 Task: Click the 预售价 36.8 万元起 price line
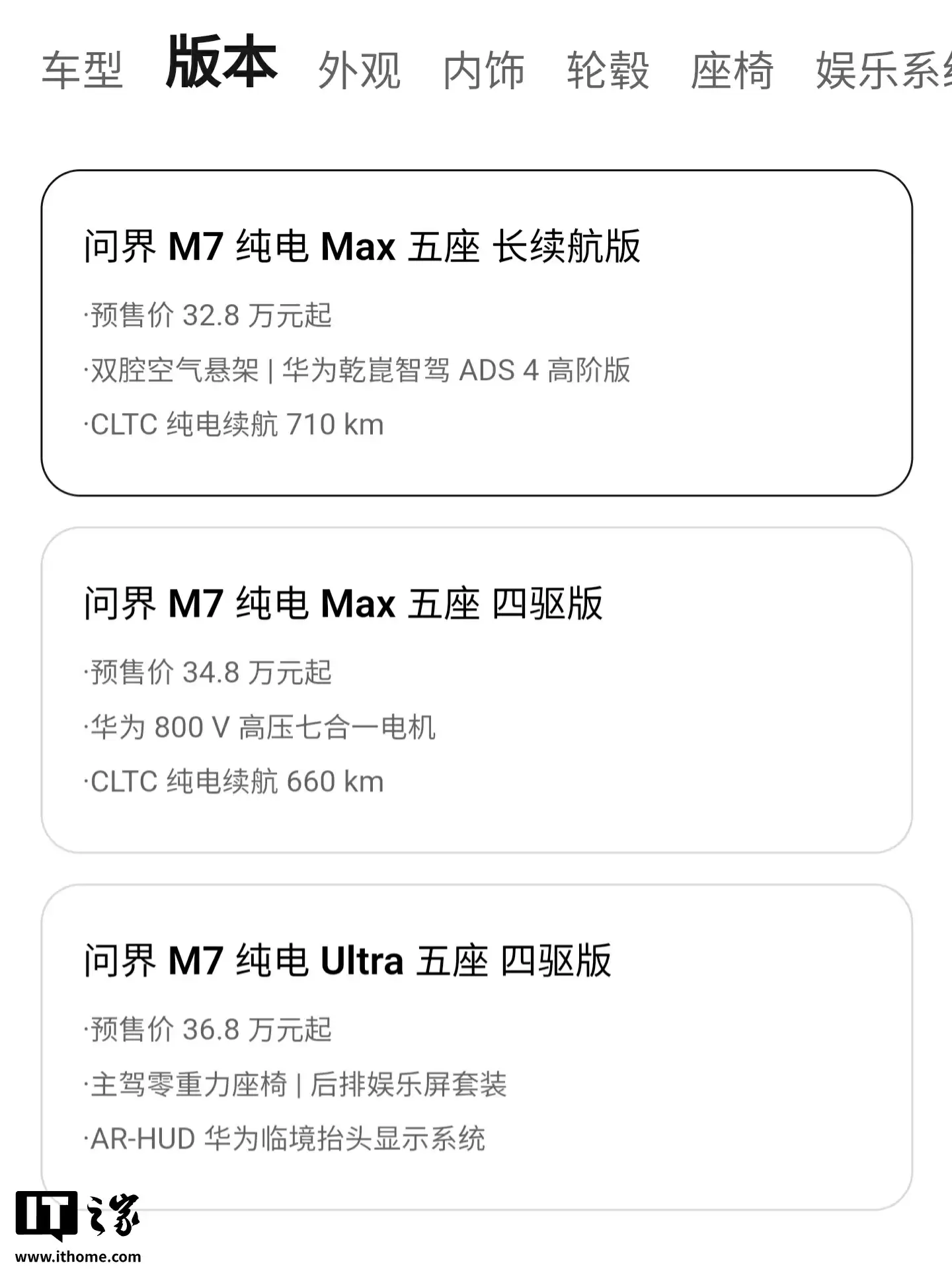pyautogui.click(x=212, y=1030)
